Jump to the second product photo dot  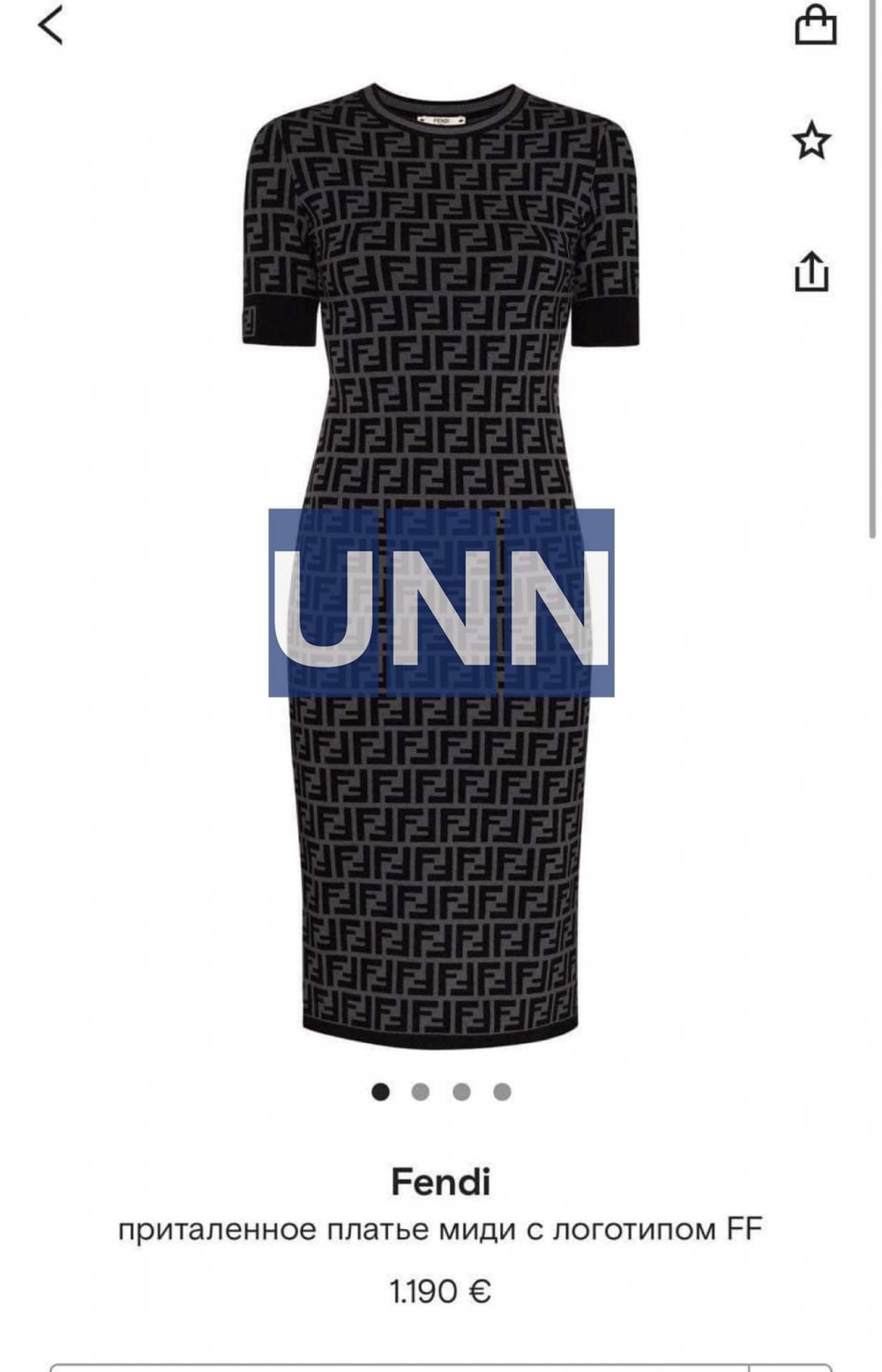click(421, 1092)
